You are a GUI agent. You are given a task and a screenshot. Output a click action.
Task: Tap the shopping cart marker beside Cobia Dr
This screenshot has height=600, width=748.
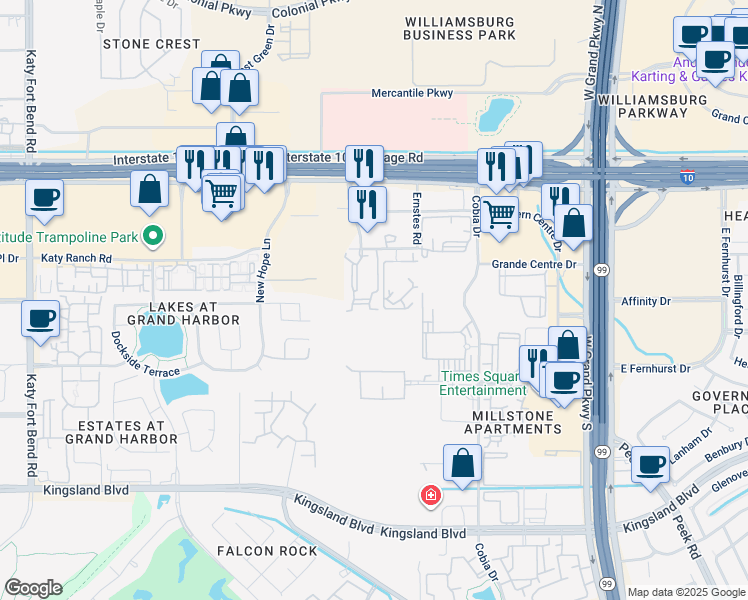(x=499, y=213)
